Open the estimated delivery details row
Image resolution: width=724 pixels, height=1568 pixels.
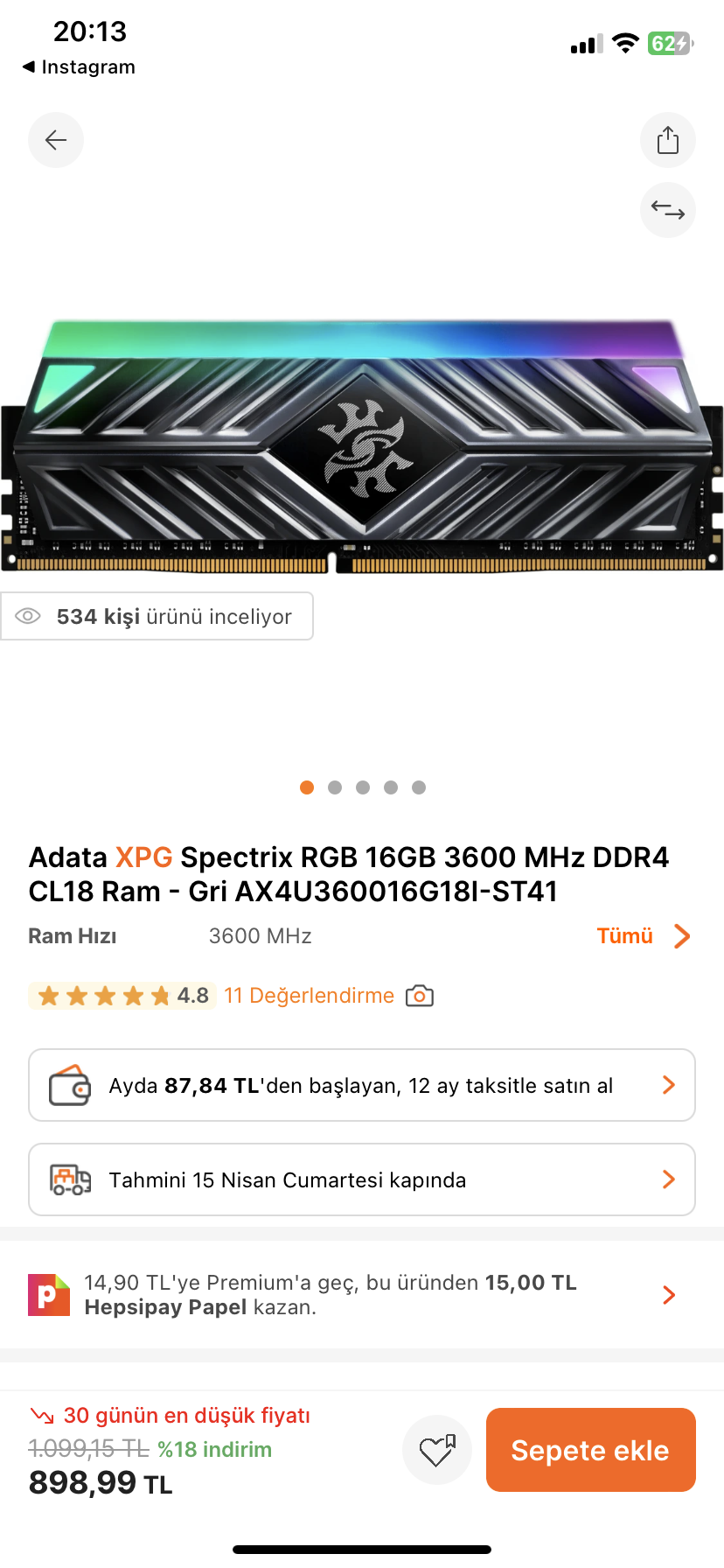point(362,1179)
